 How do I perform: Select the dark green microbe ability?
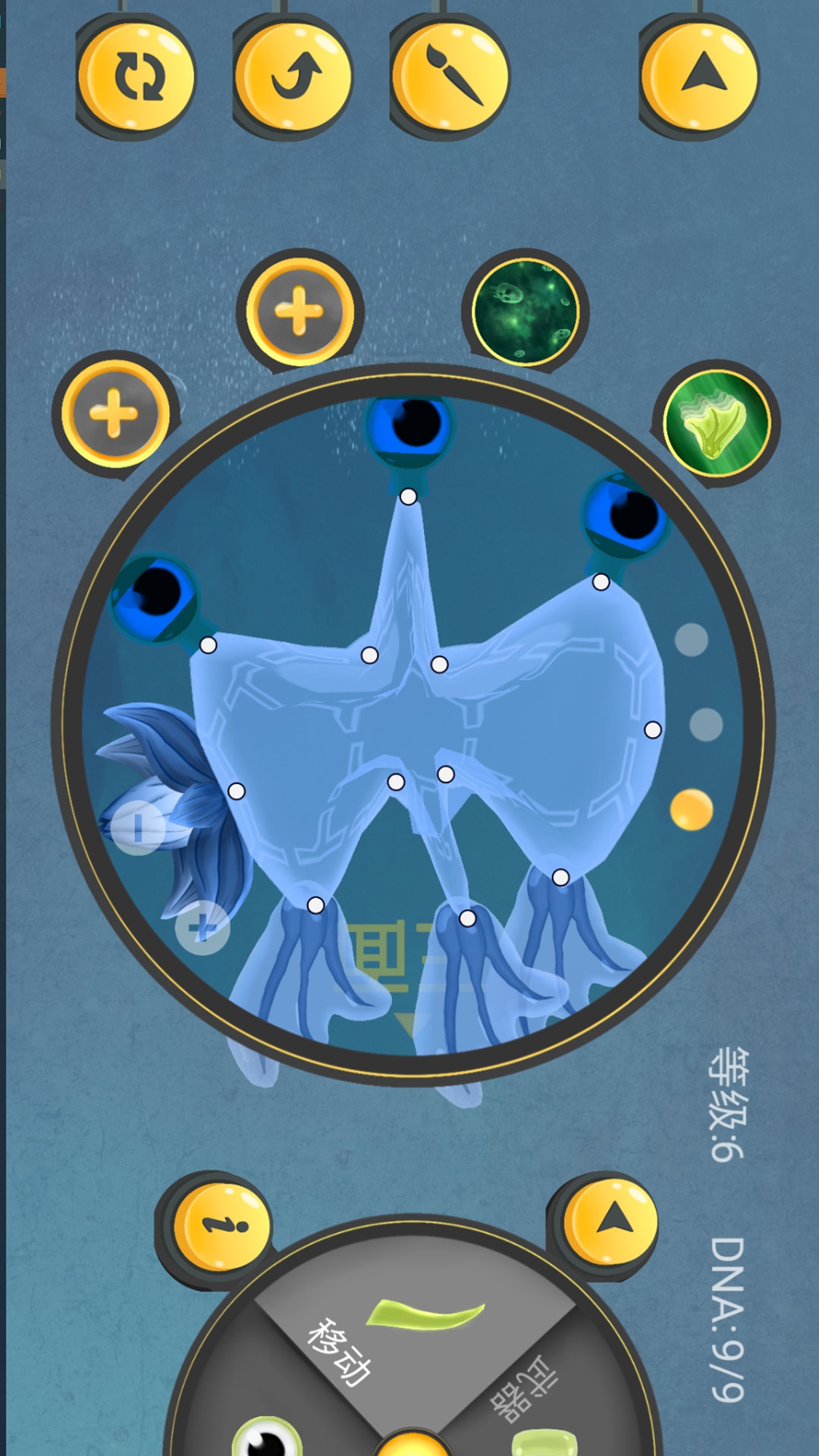pyautogui.click(x=525, y=311)
